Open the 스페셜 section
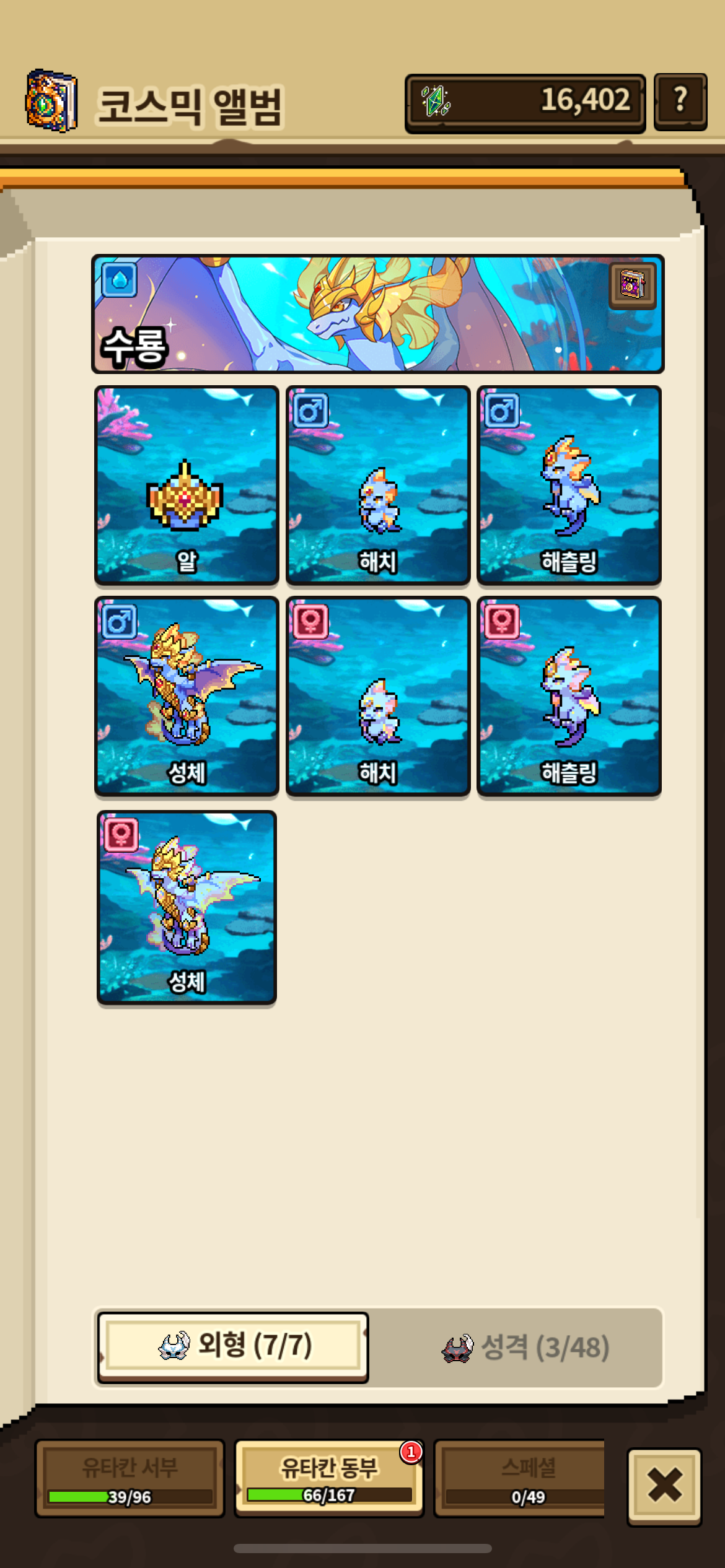This screenshot has width=725, height=1568. 521,1478
